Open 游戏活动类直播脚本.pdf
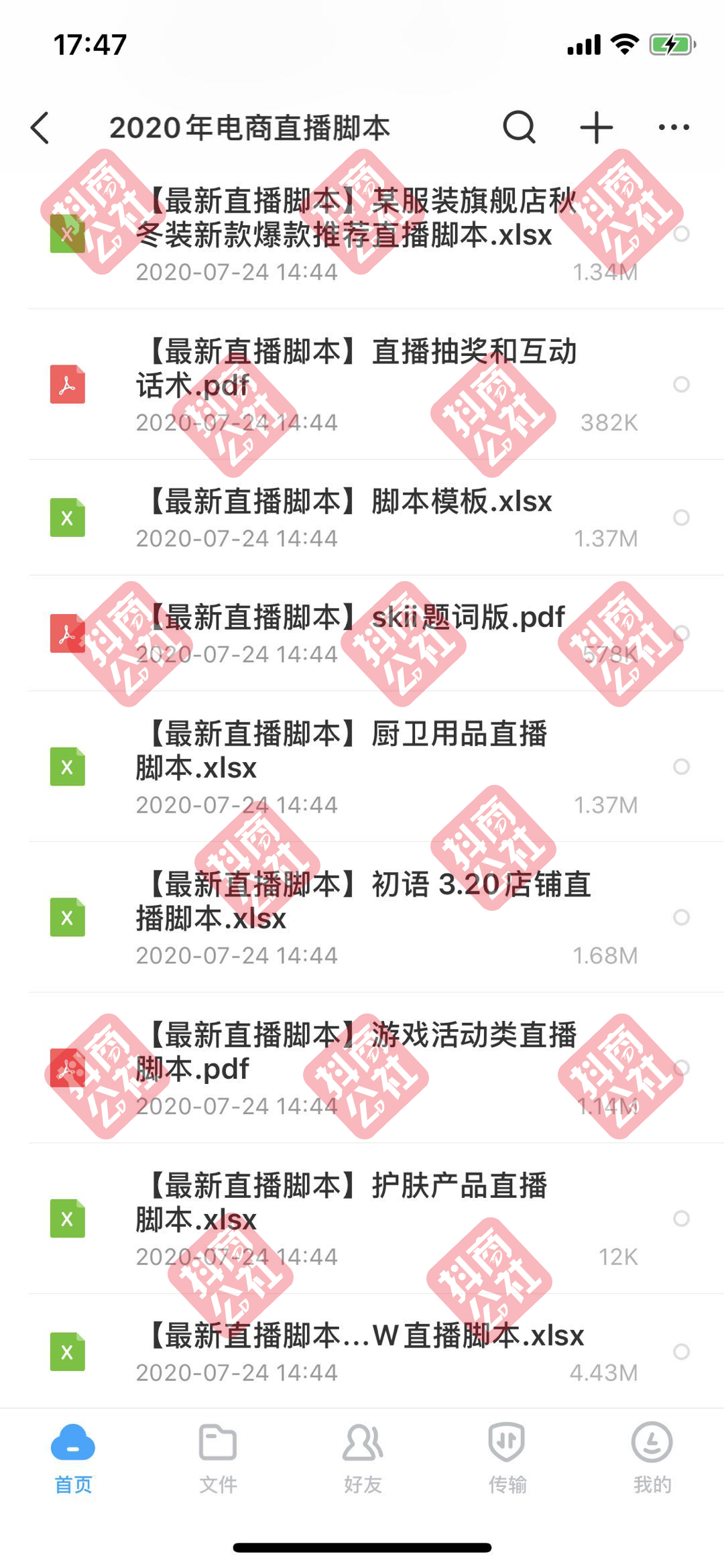The width and height of the screenshot is (724, 1568). point(355,1067)
